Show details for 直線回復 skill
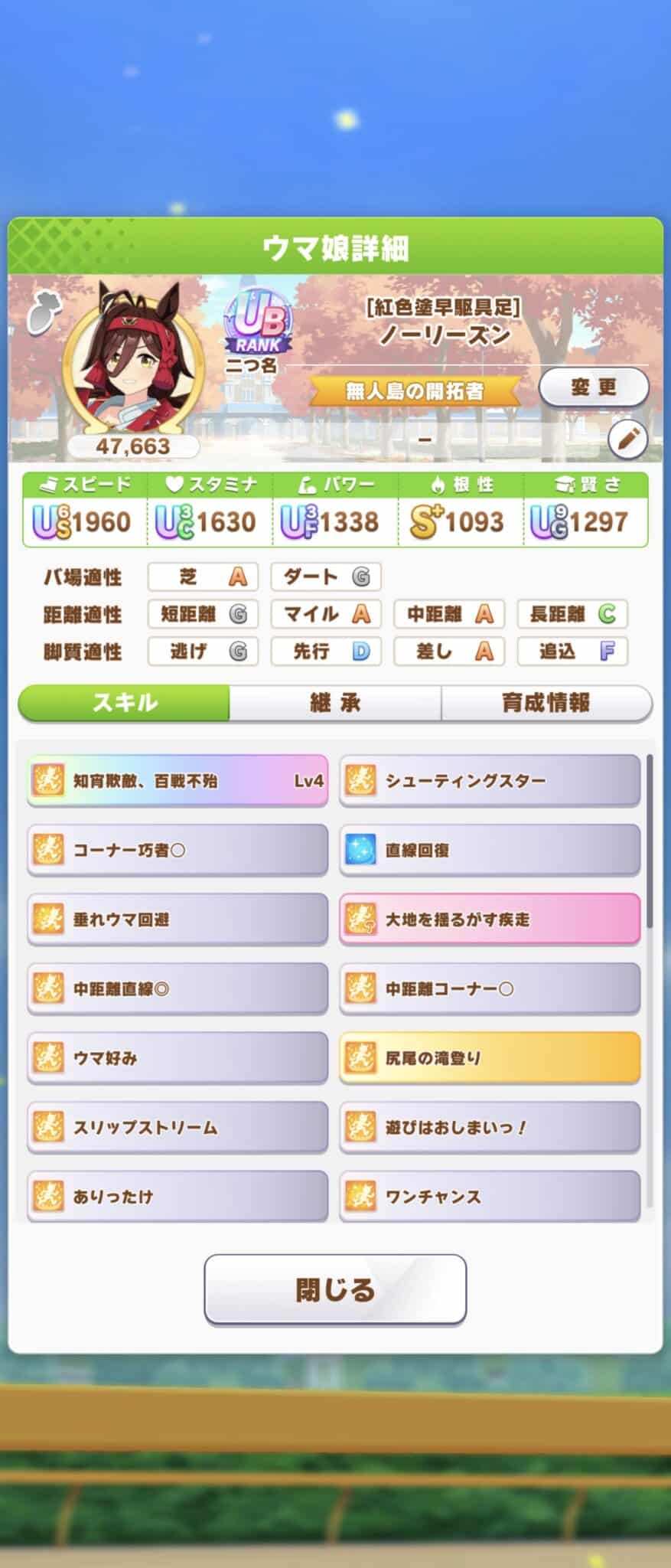This screenshot has height=1568, width=671. click(x=490, y=850)
